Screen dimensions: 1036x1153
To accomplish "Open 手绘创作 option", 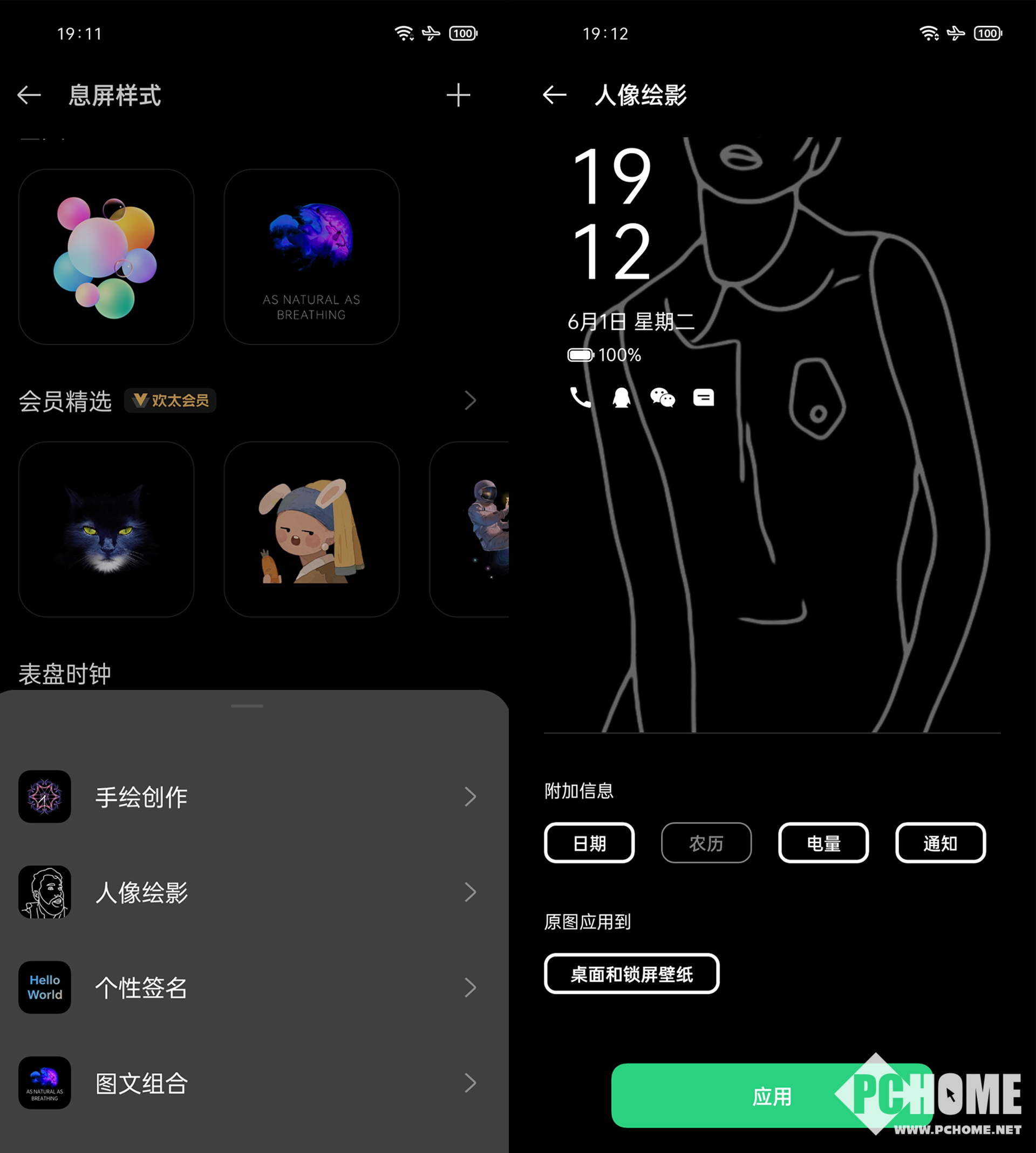I will click(x=247, y=797).
